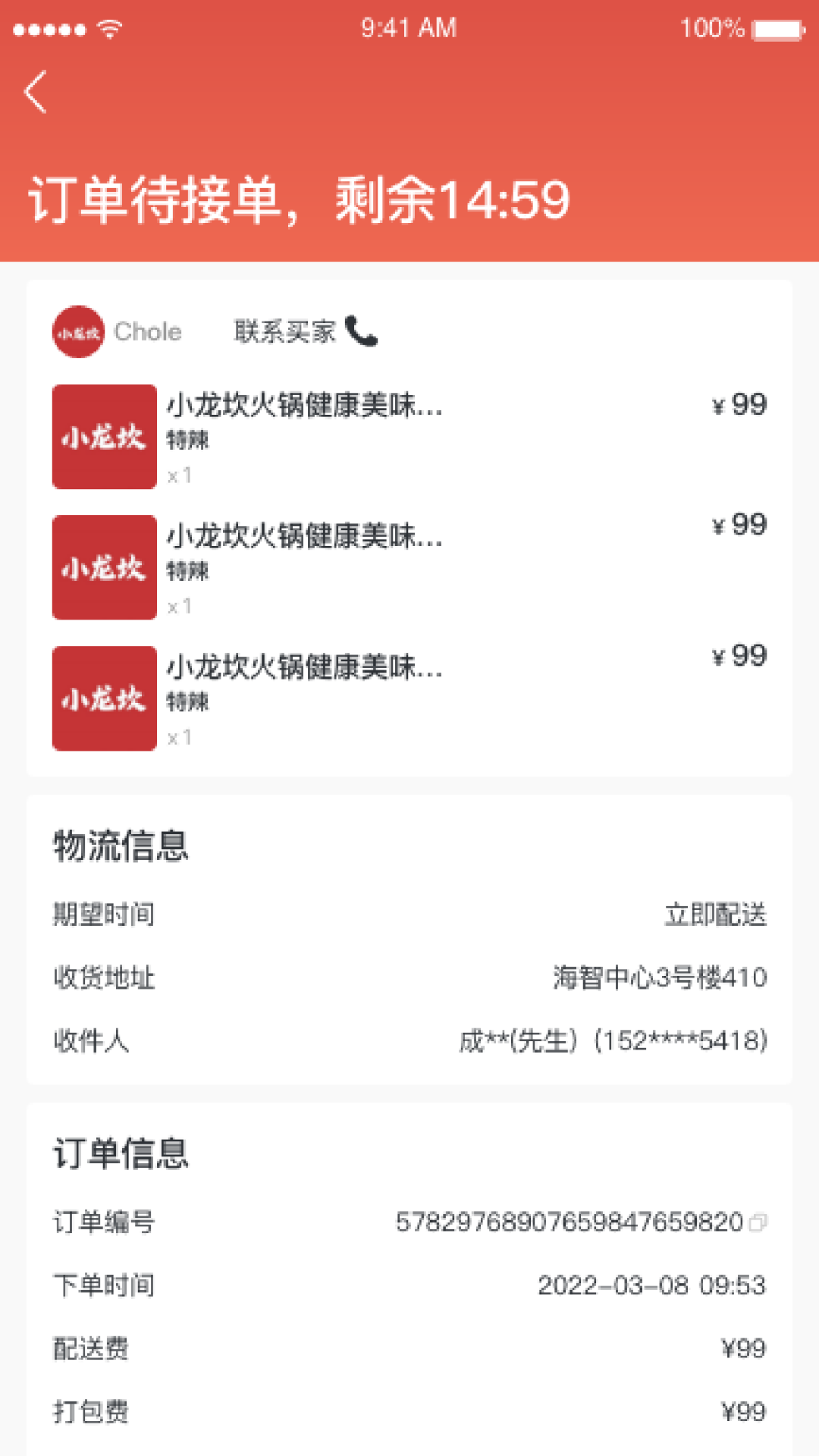This screenshot has height=1456, width=819.
Task: Open the Chole shop avatar icon
Action: [77, 331]
